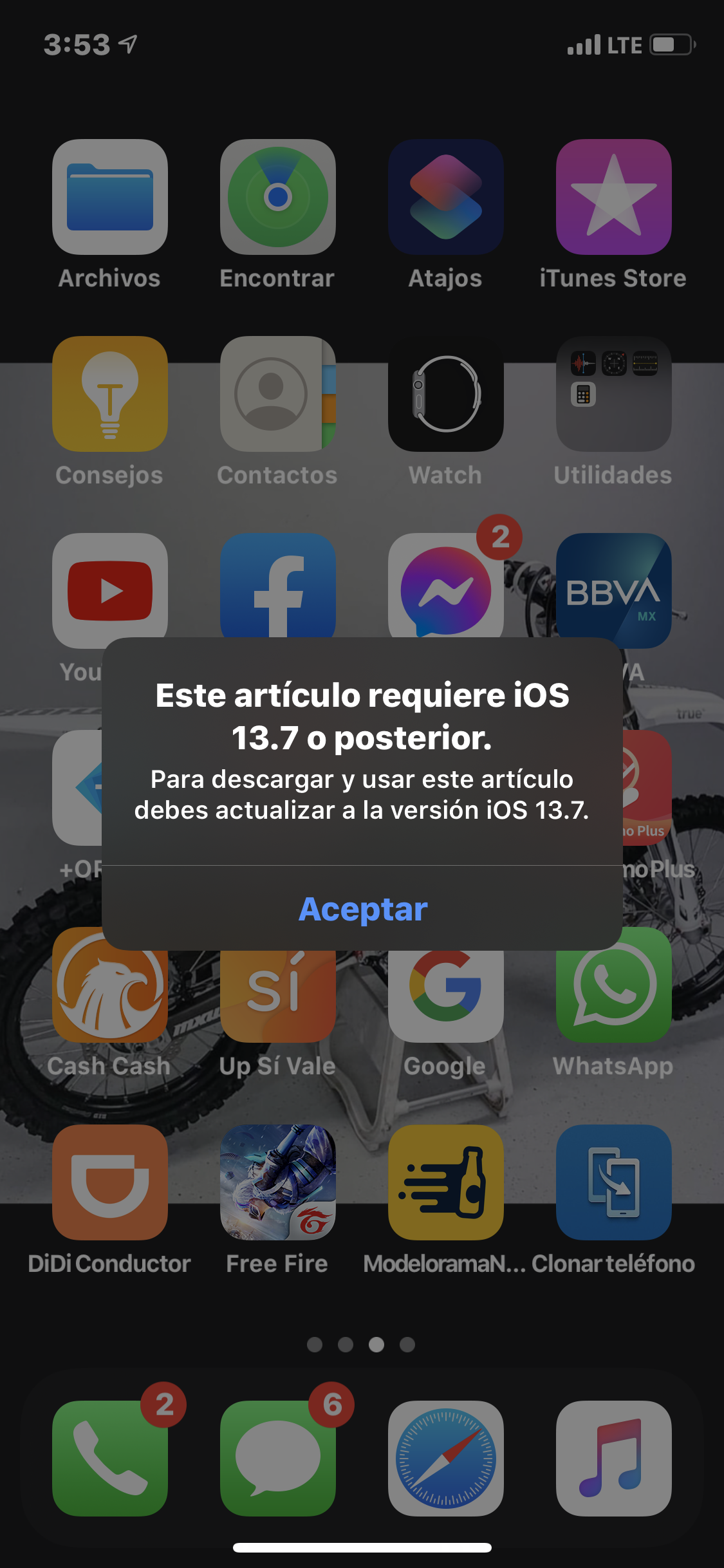Open DiDi Conductor
Viewport: 724px width, 1568px height.
[110, 1182]
